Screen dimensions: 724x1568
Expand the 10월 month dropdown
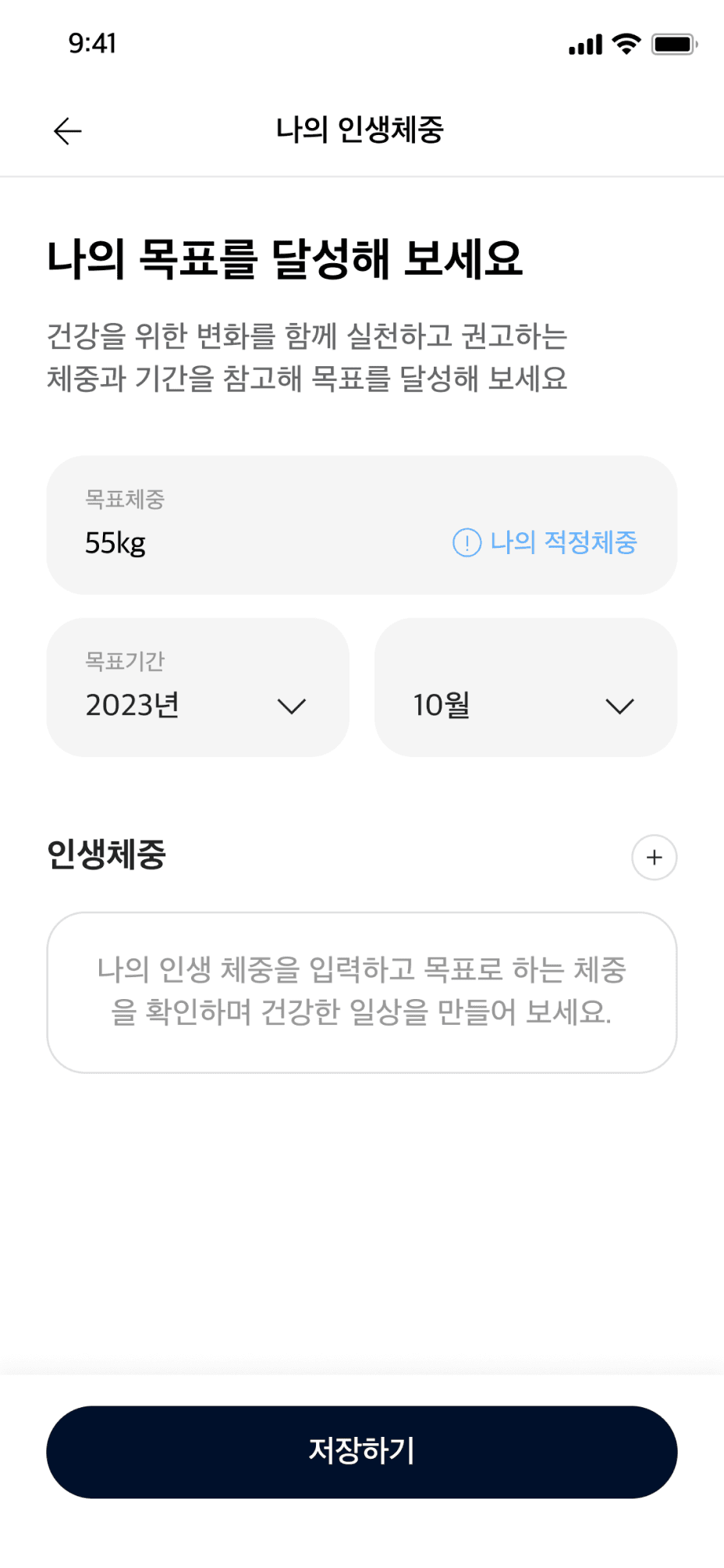[x=525, y=688]
